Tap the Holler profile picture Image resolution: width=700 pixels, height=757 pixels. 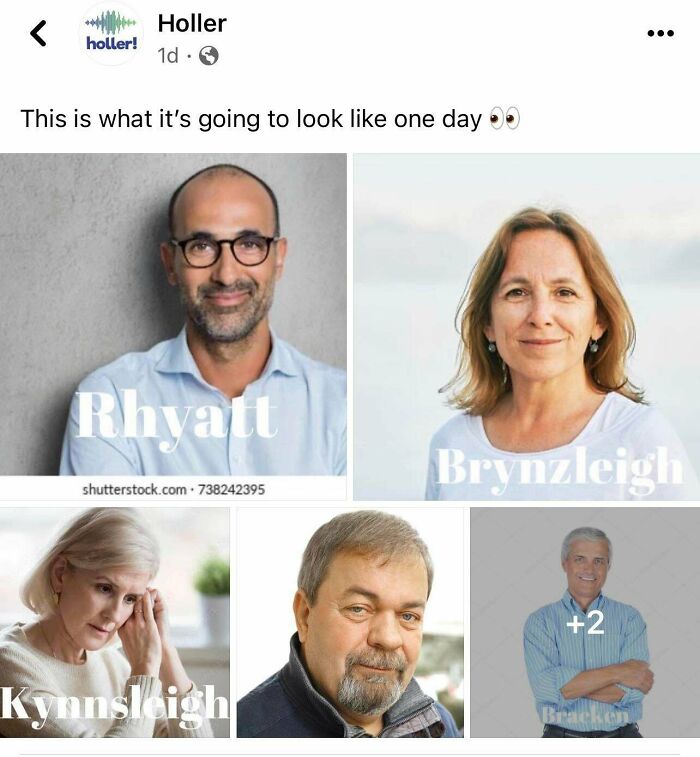point(110,34)
